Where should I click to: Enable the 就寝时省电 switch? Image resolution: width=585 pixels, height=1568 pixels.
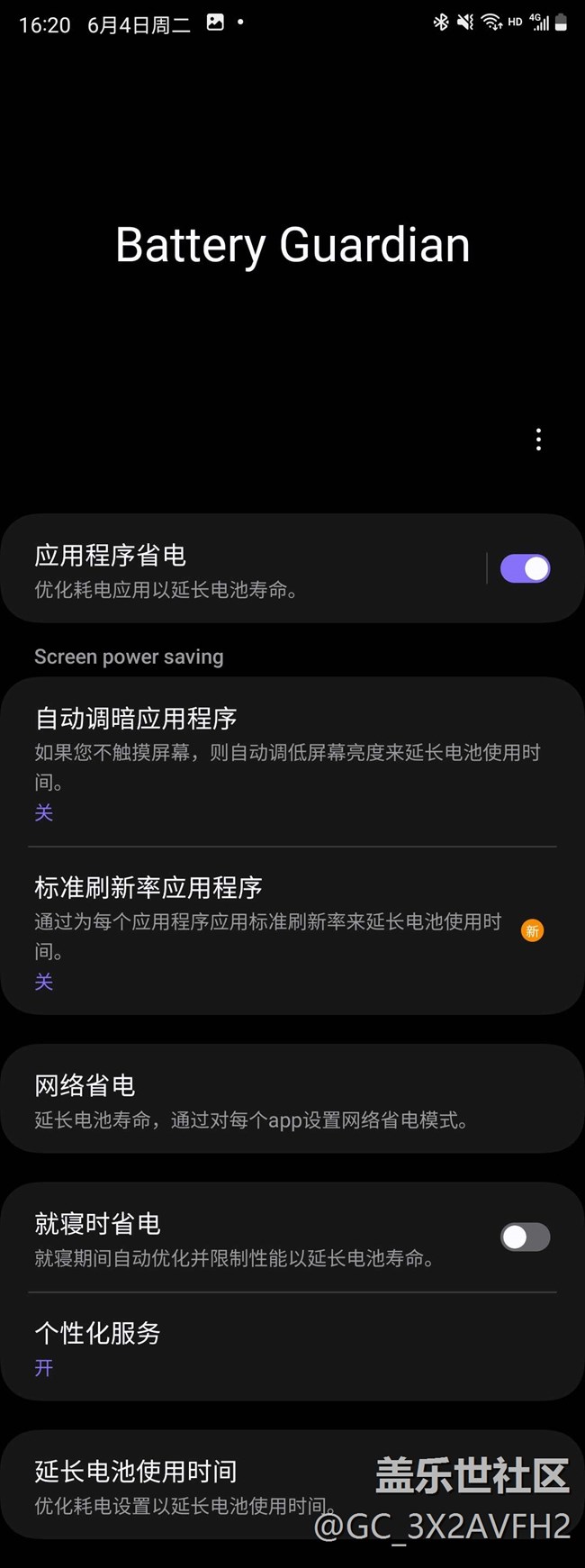point(525,1237)
